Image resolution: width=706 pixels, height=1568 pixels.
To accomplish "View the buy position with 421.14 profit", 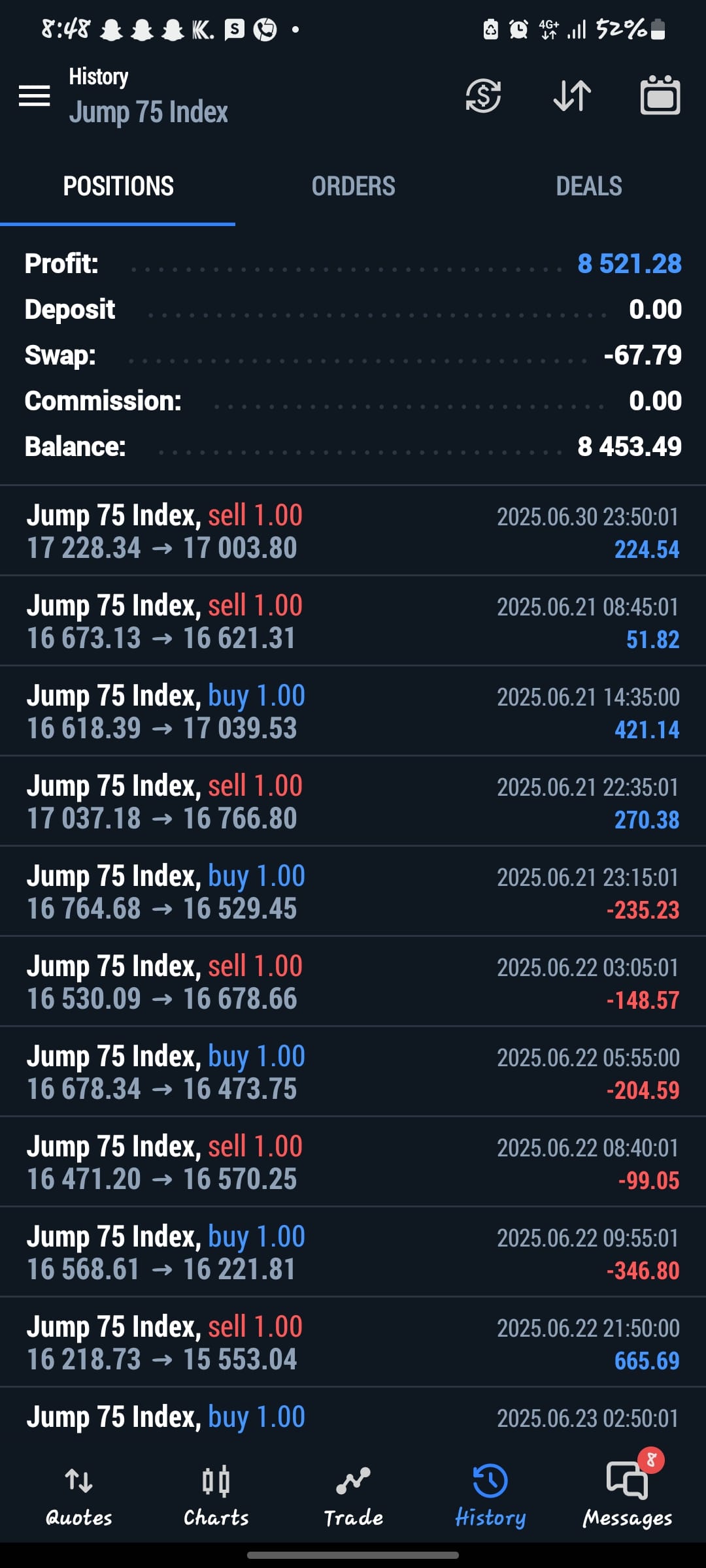I will pos(353,711).
